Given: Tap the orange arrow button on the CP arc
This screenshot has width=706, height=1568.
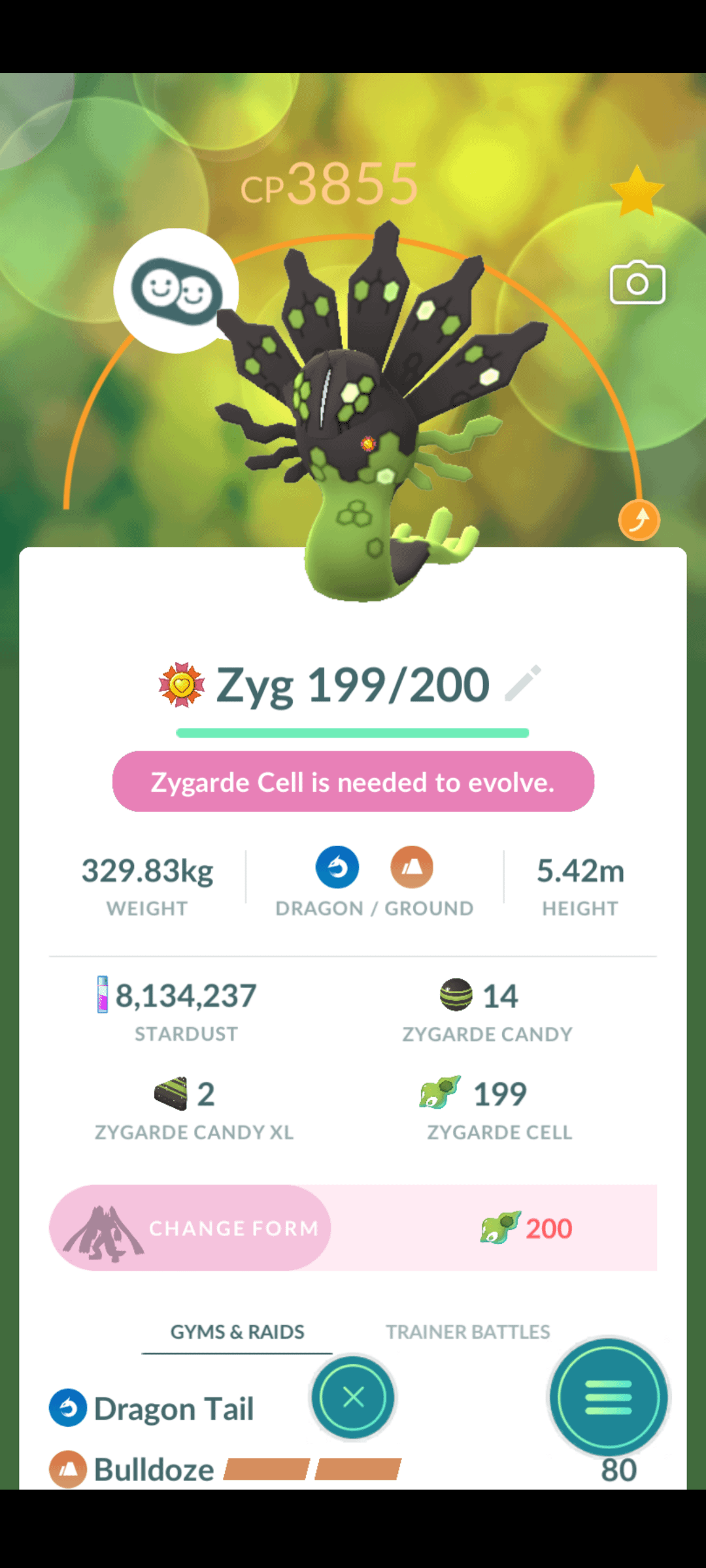Looking at the screenshot, I should 639,520.
